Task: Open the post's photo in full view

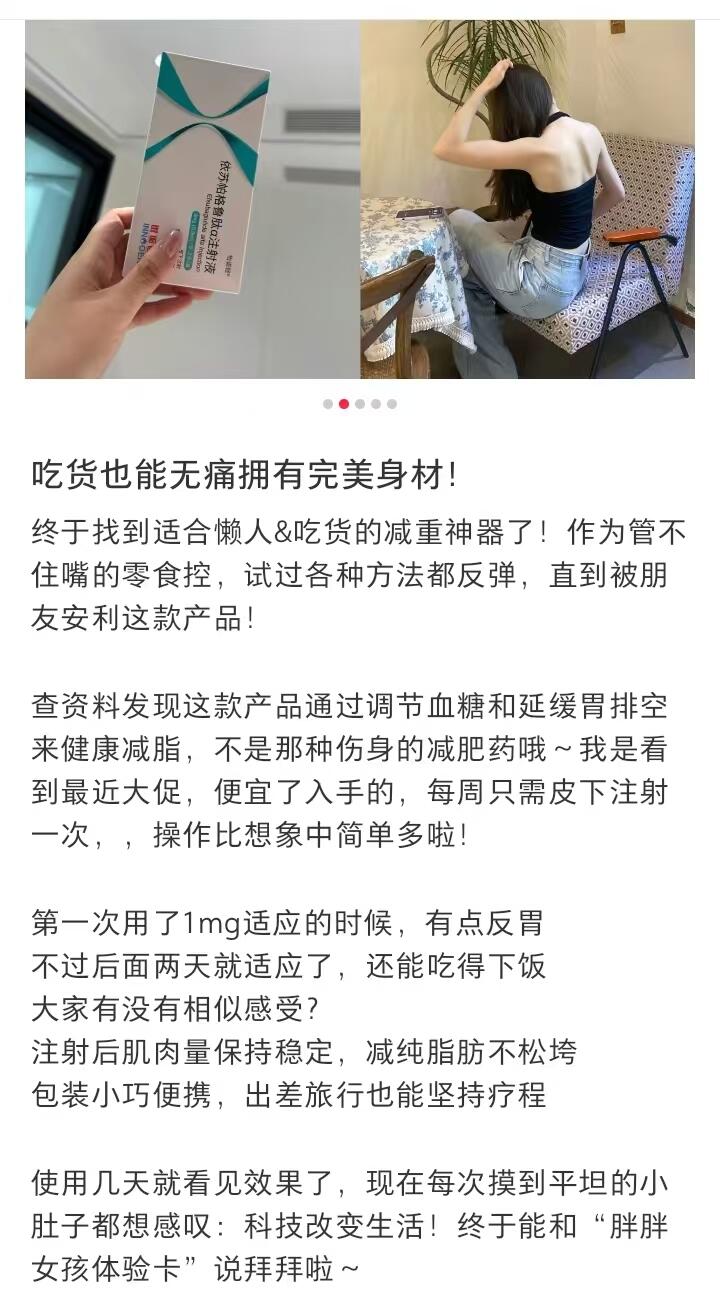Action: pyautogui.click(x=360, y=199)
